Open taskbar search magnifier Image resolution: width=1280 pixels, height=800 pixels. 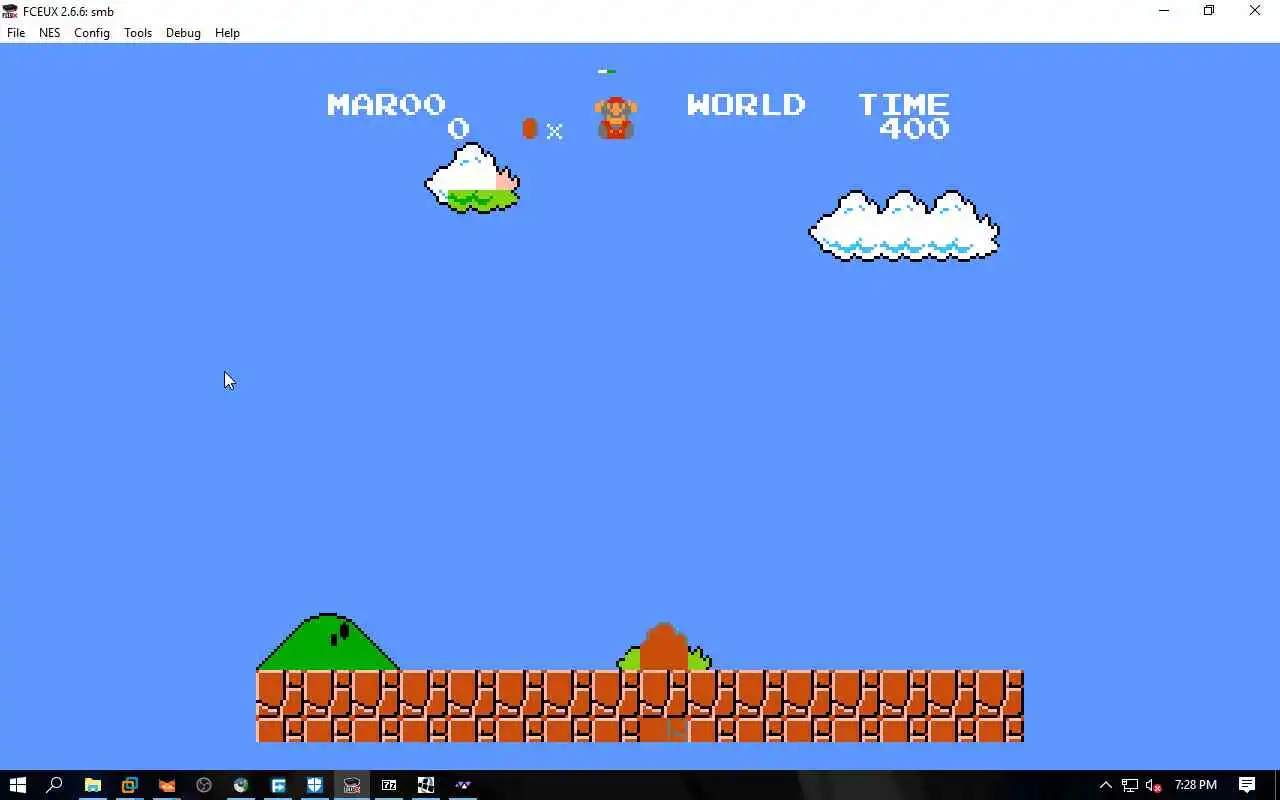tap(55, 785)
